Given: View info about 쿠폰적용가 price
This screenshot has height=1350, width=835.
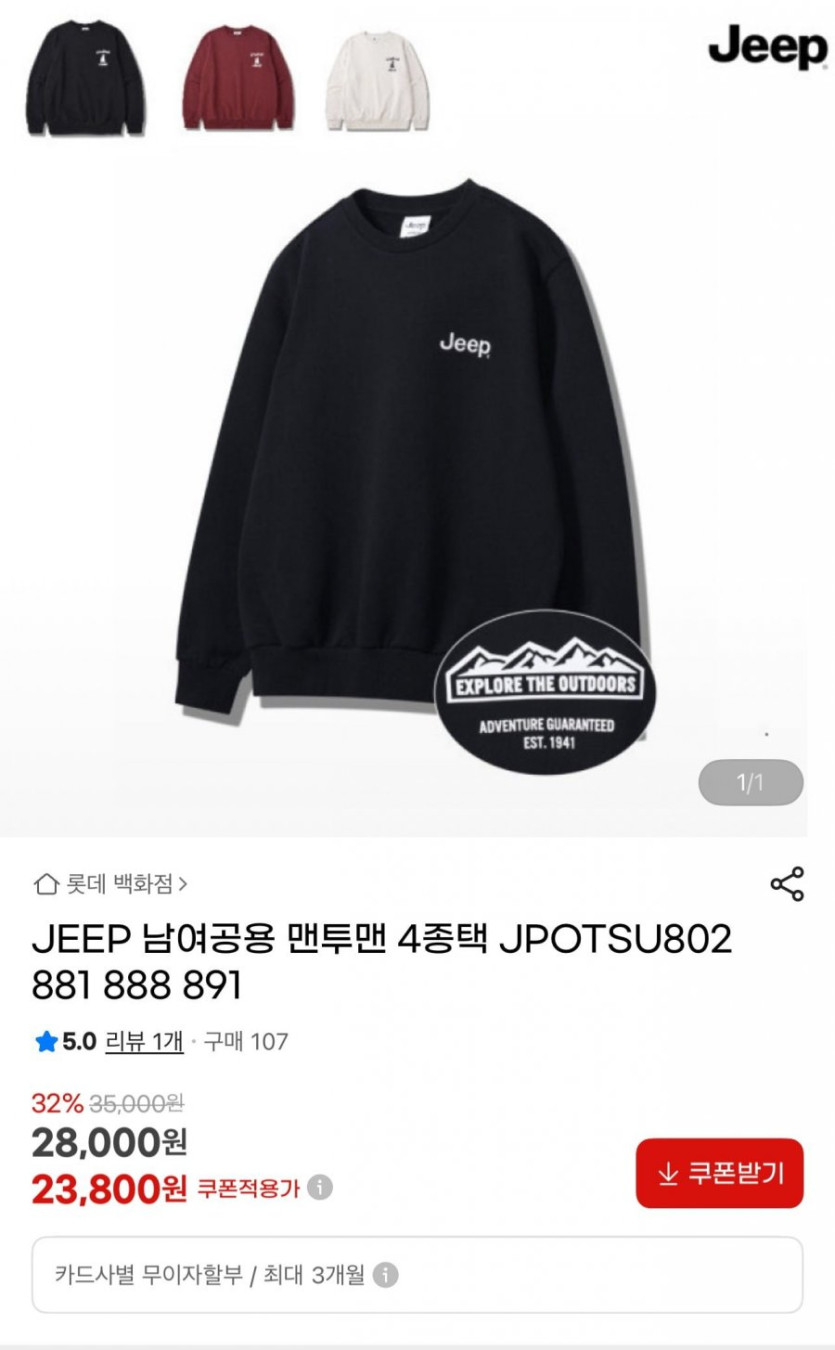Looking at the screenshot, I should [320, 1188].
